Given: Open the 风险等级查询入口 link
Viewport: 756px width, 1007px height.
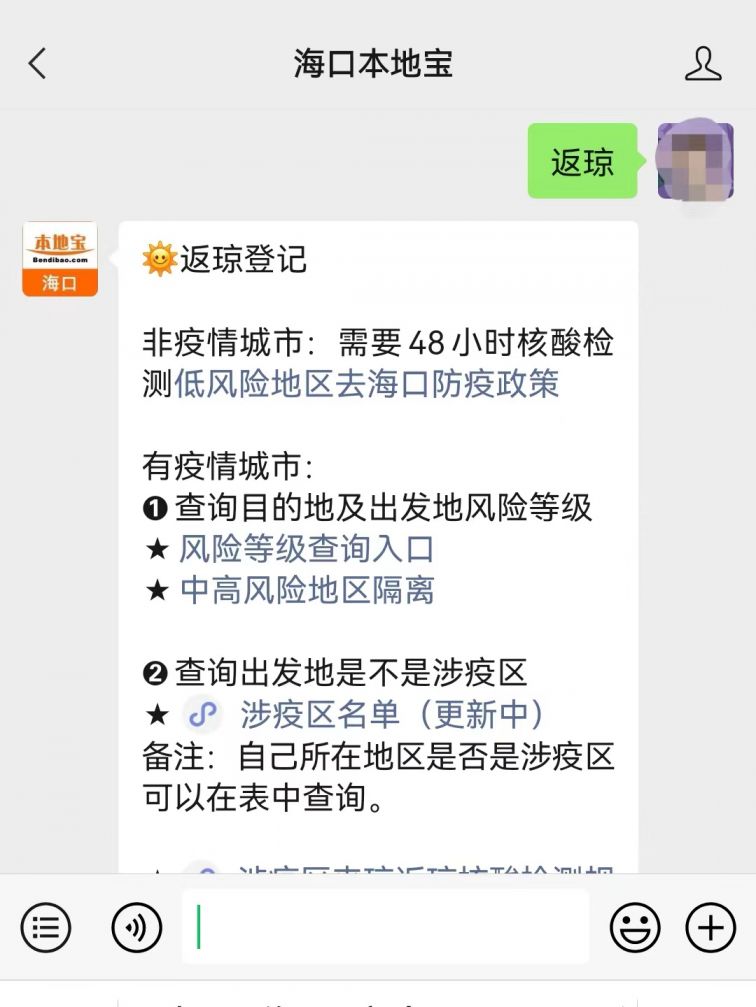Looking at the screenshot, I should click(306, 549).
